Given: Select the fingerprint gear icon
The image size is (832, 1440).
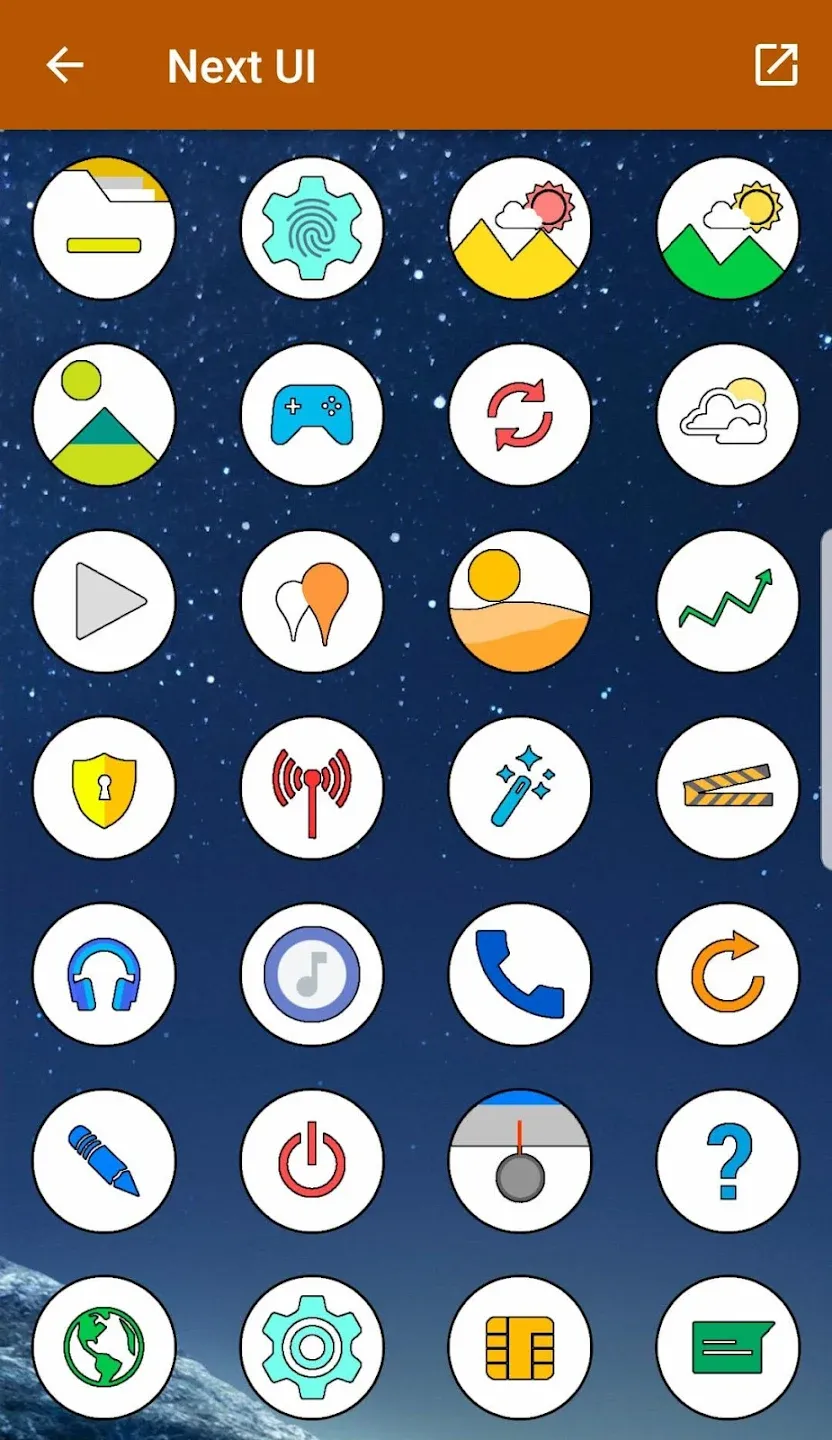Looking at the screenshot, I should click(312, 228).
